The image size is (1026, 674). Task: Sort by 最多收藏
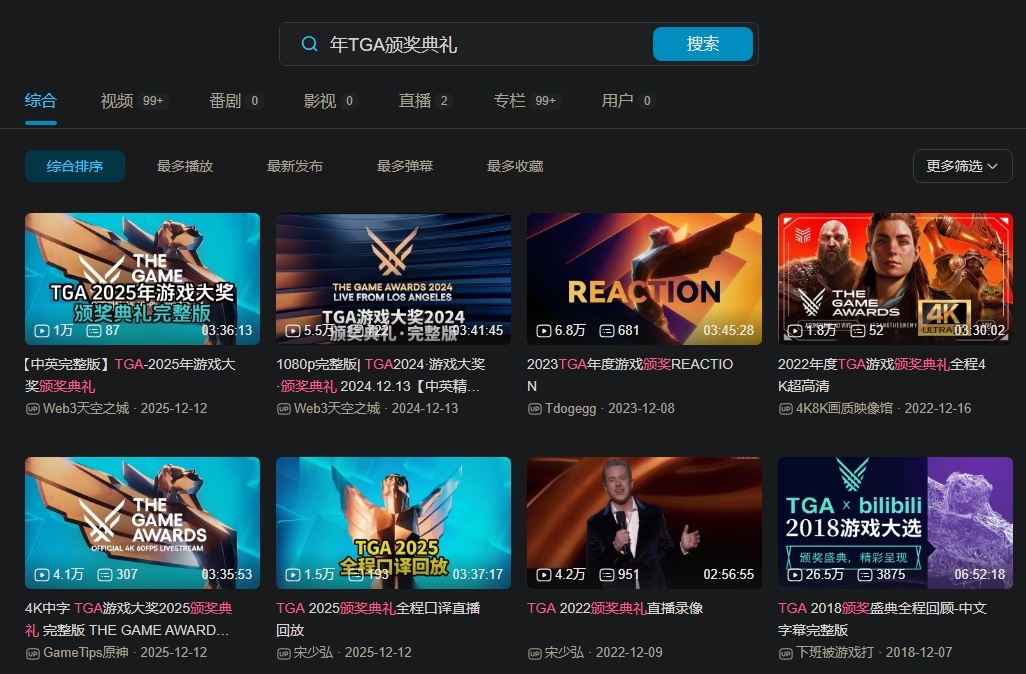[x=515, y=166]
